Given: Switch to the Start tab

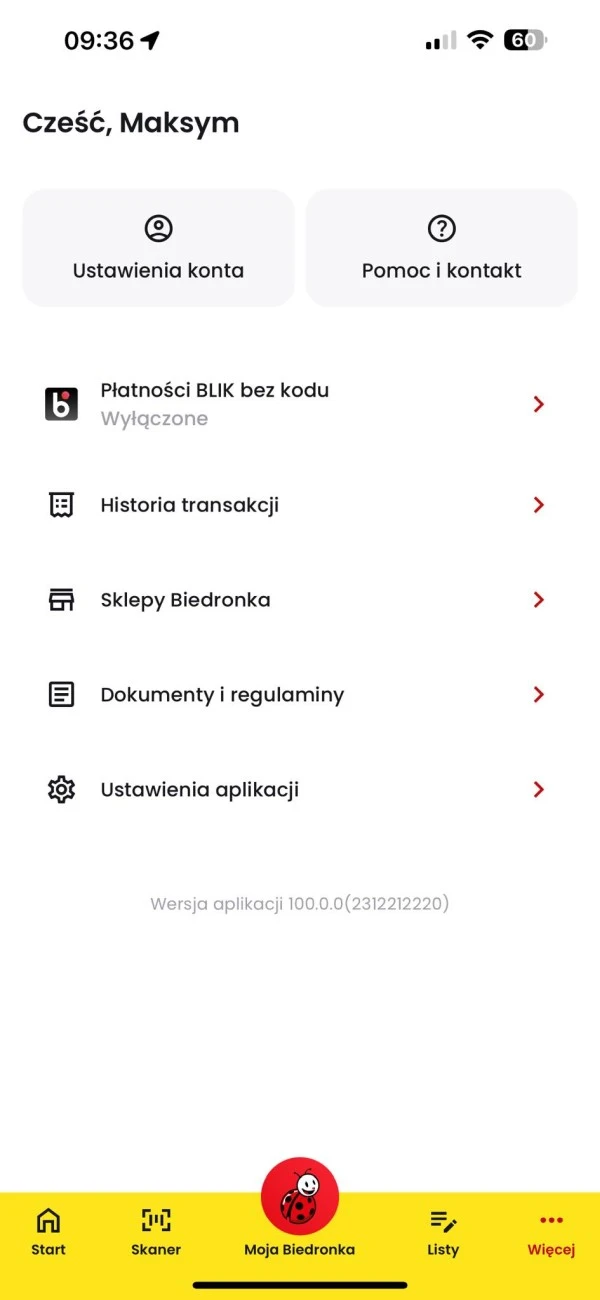Looking at the screenshot, I should coord(48,1232).
